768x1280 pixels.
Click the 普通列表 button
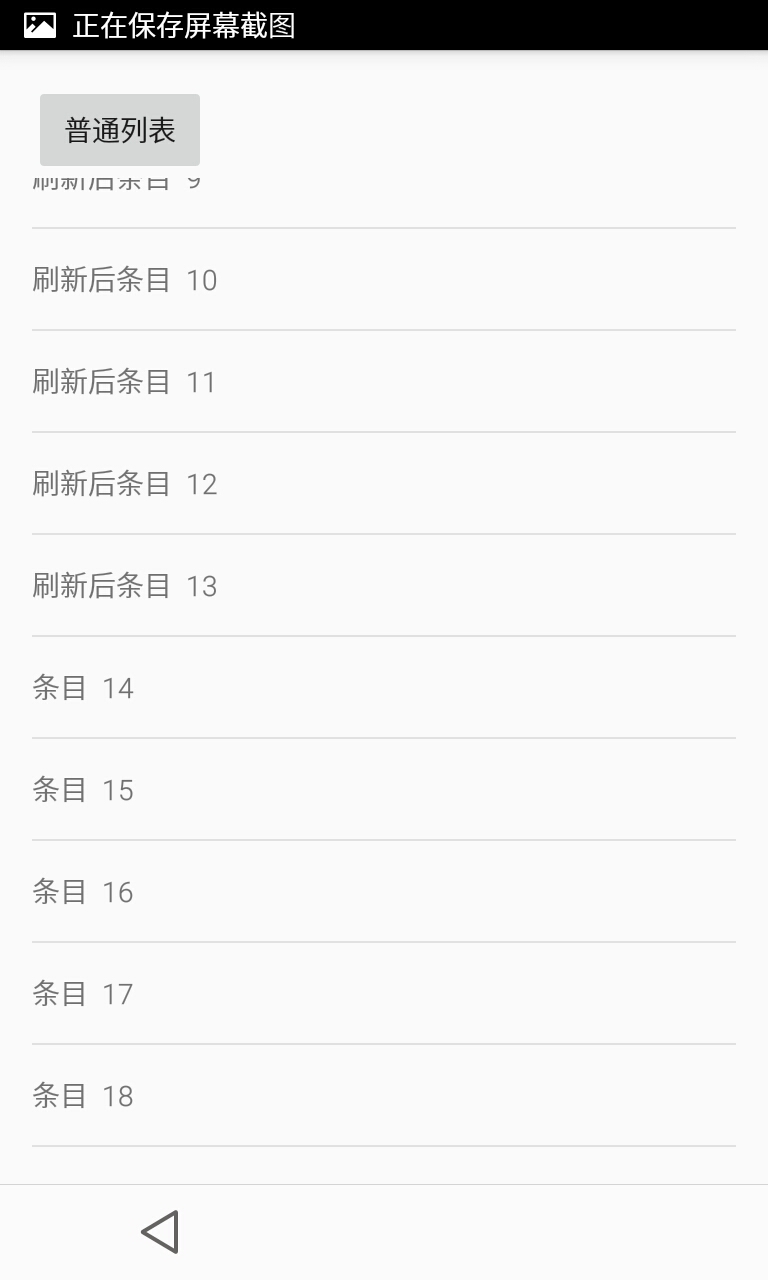pos(119,129)
